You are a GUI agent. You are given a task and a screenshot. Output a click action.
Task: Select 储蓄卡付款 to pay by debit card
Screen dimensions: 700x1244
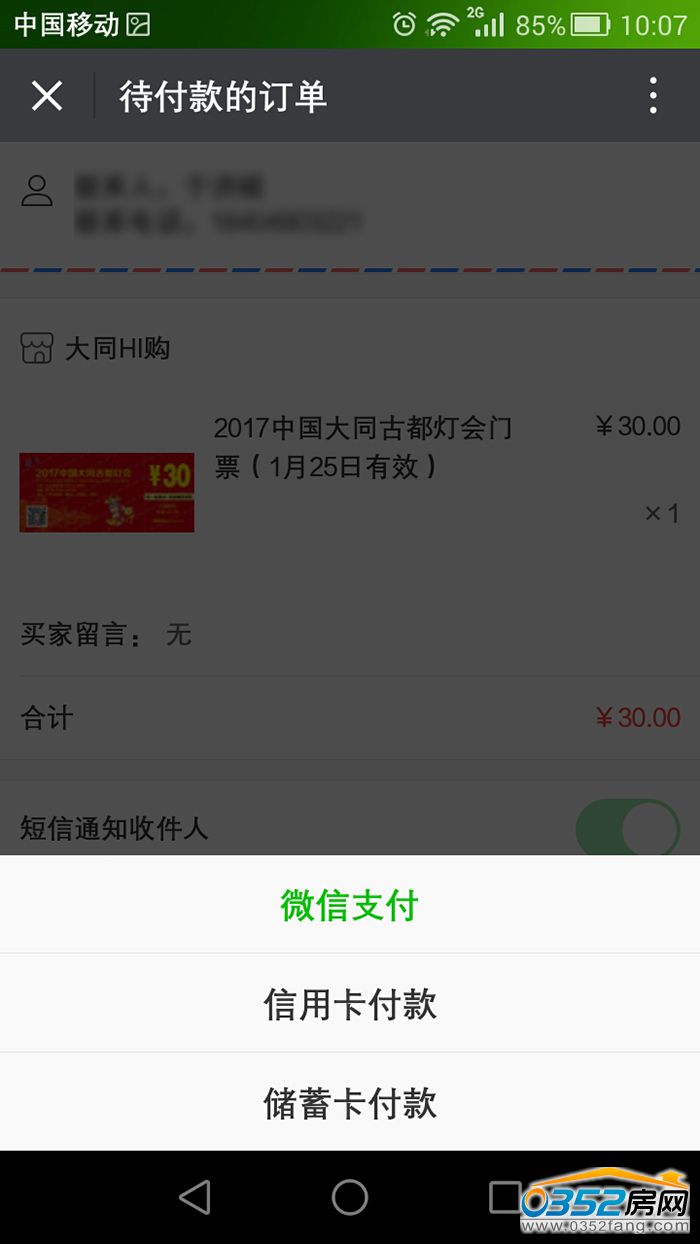click(x=350, y=1103)
